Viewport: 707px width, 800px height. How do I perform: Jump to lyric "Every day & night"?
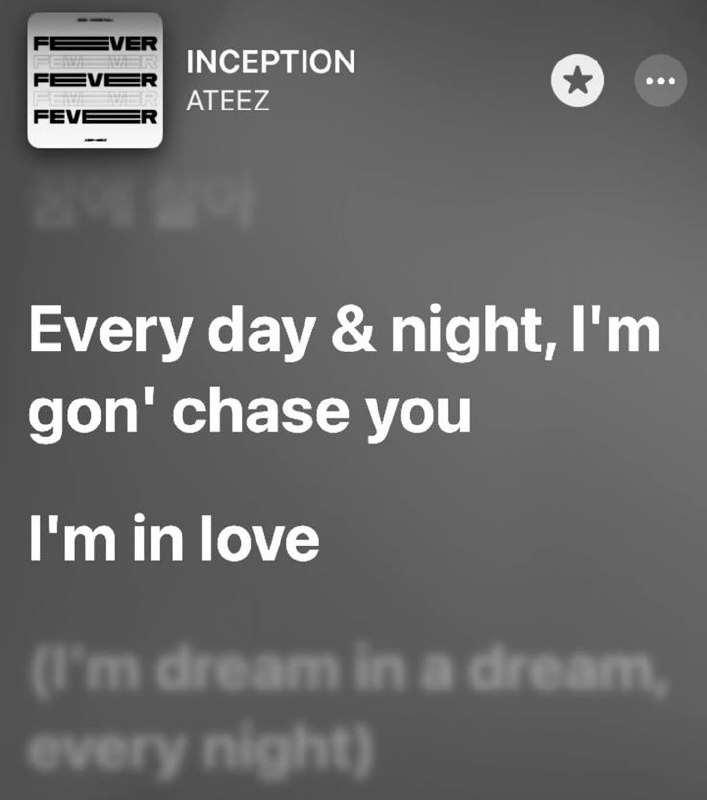coord(345,371)
